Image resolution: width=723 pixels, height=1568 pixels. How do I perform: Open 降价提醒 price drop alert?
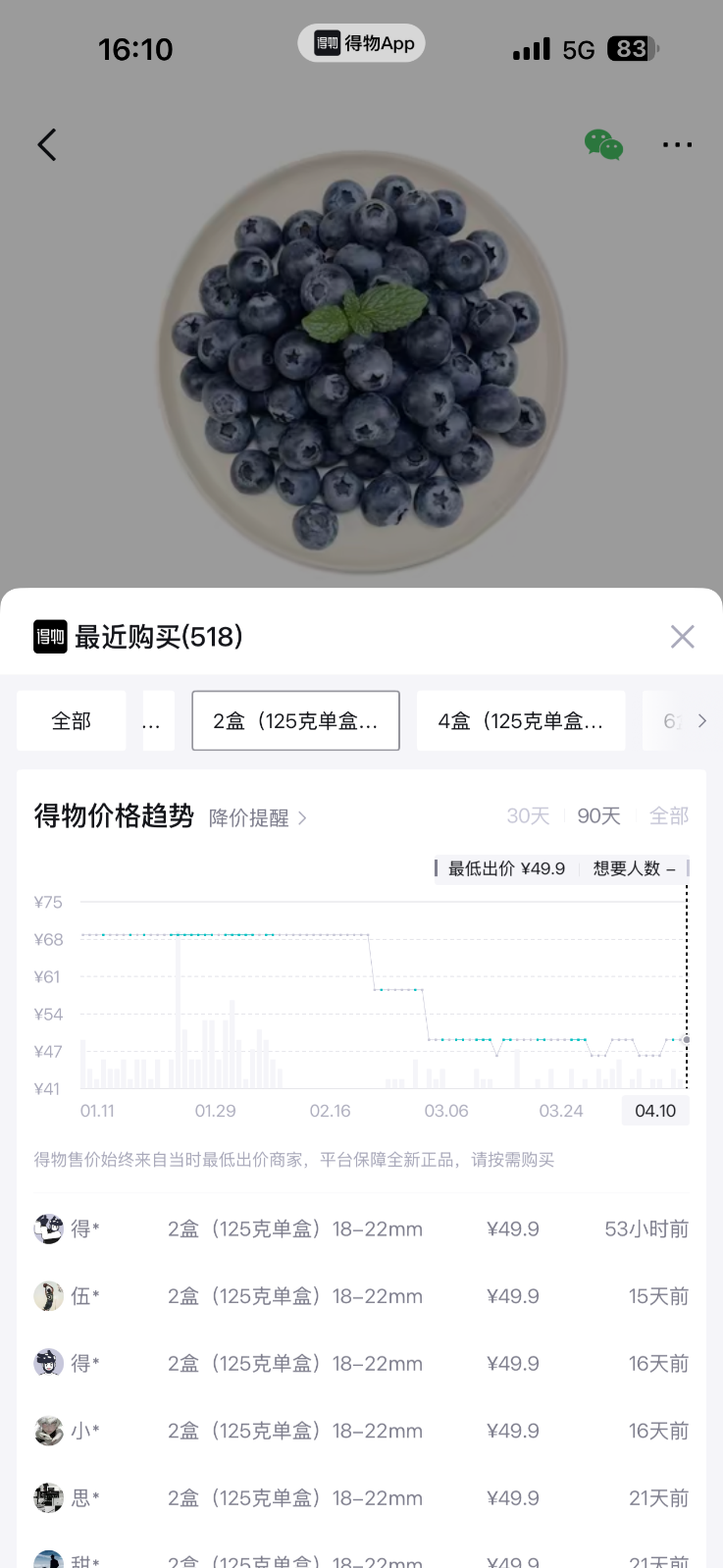257,817
